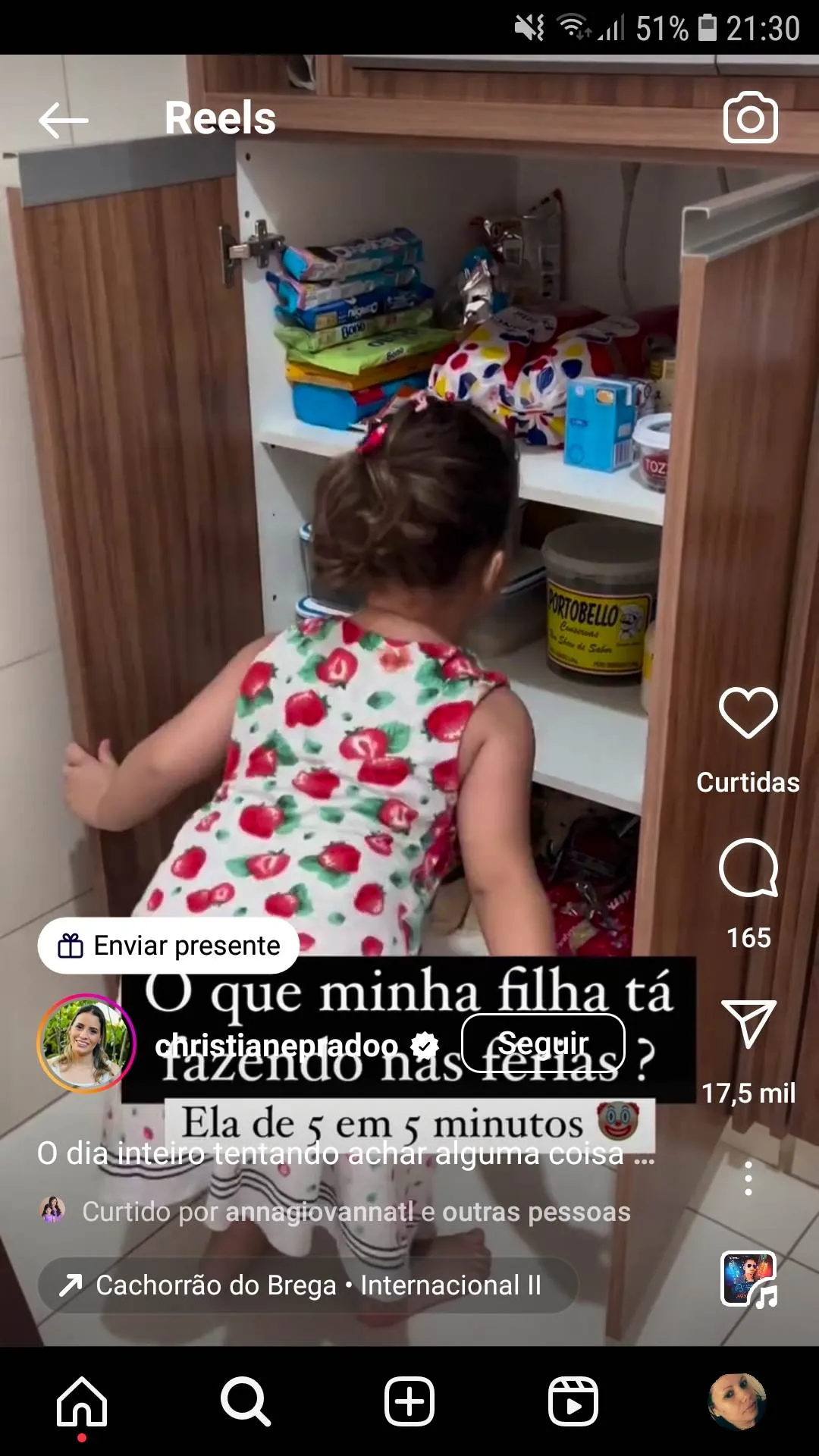This screenshot has height=1456, width=819.
Task: Open the comments on this reel
Action: click(748, 869)
